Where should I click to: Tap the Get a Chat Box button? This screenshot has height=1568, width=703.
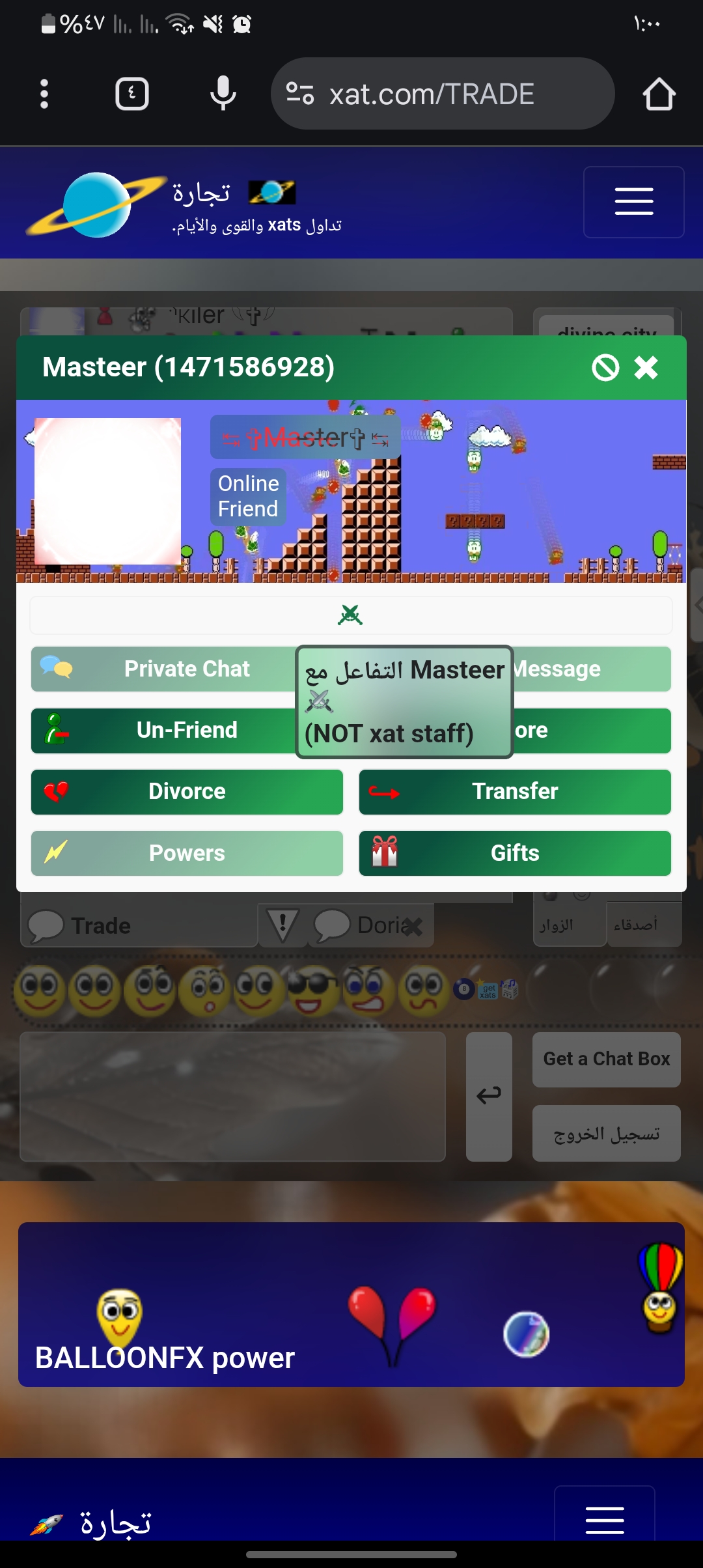(x=606, y=1059)
